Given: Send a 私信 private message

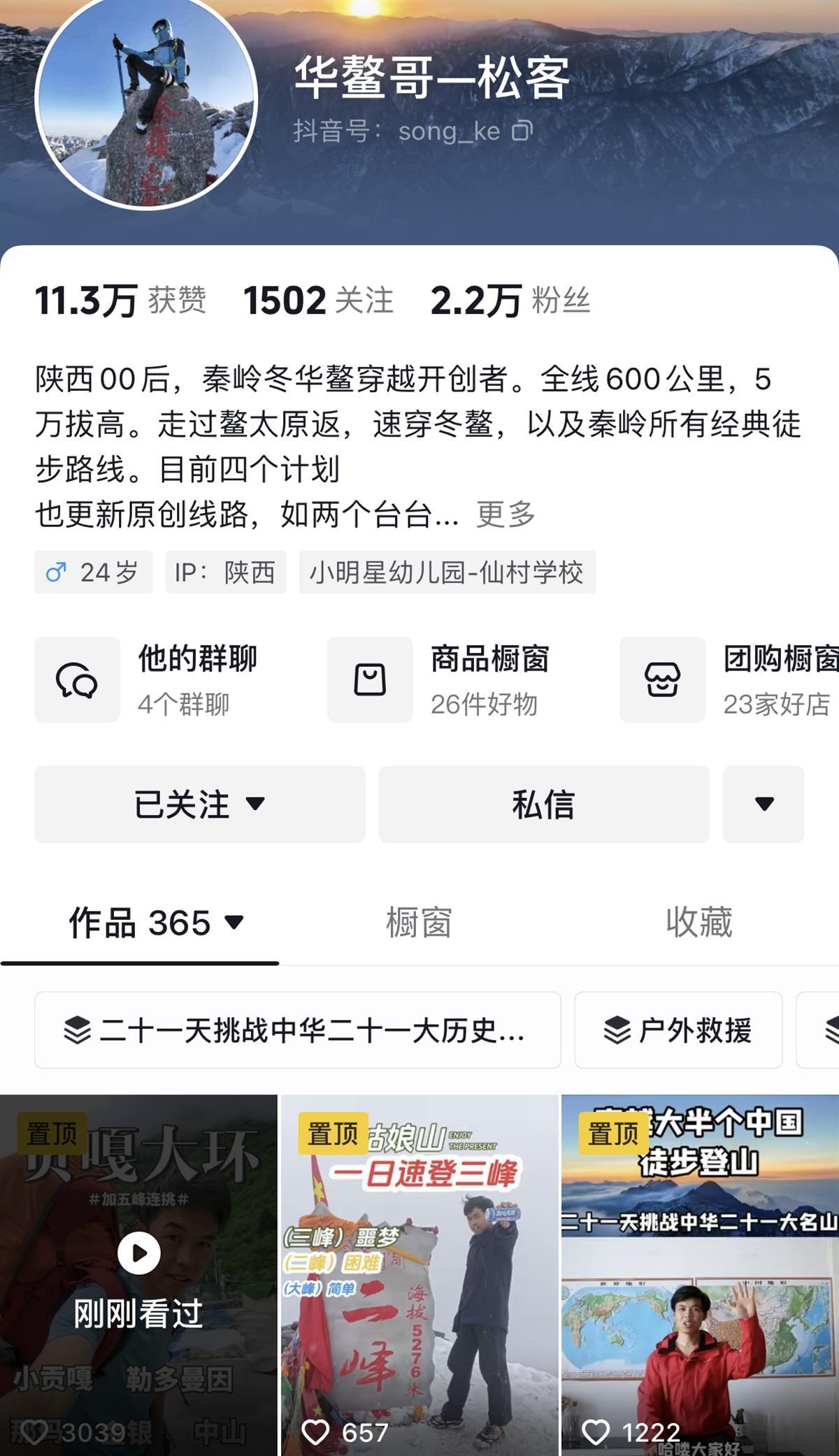Looking at the screenshot, I should point(543,804).
